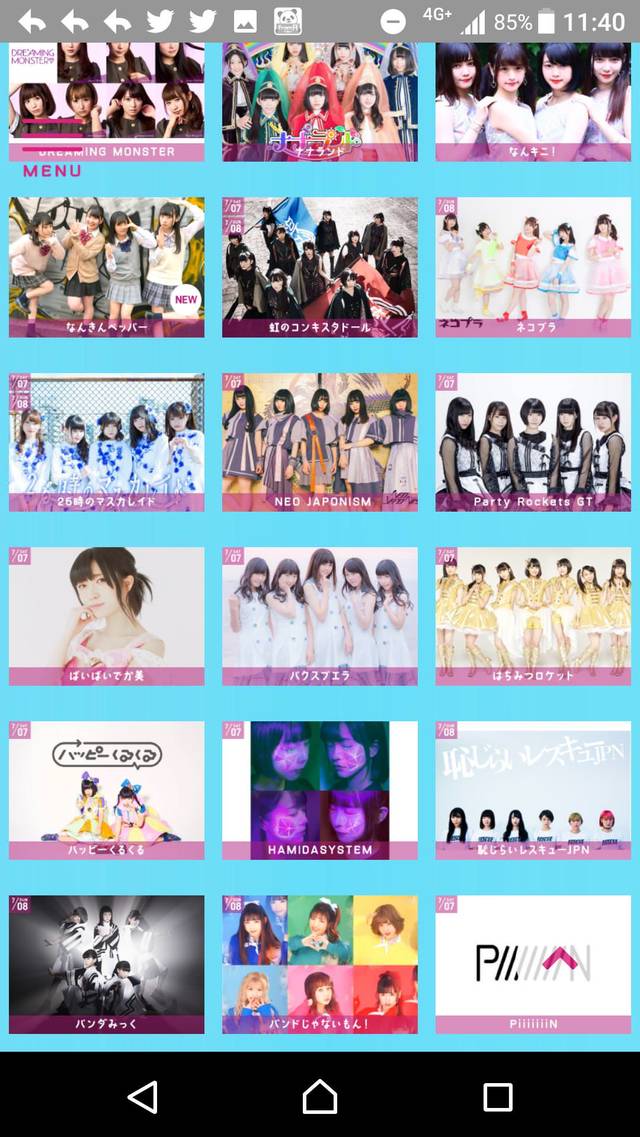Open the 26時のマスカレイド tile
This screenshot has height=1137, width=640.
tap(107, 442)
